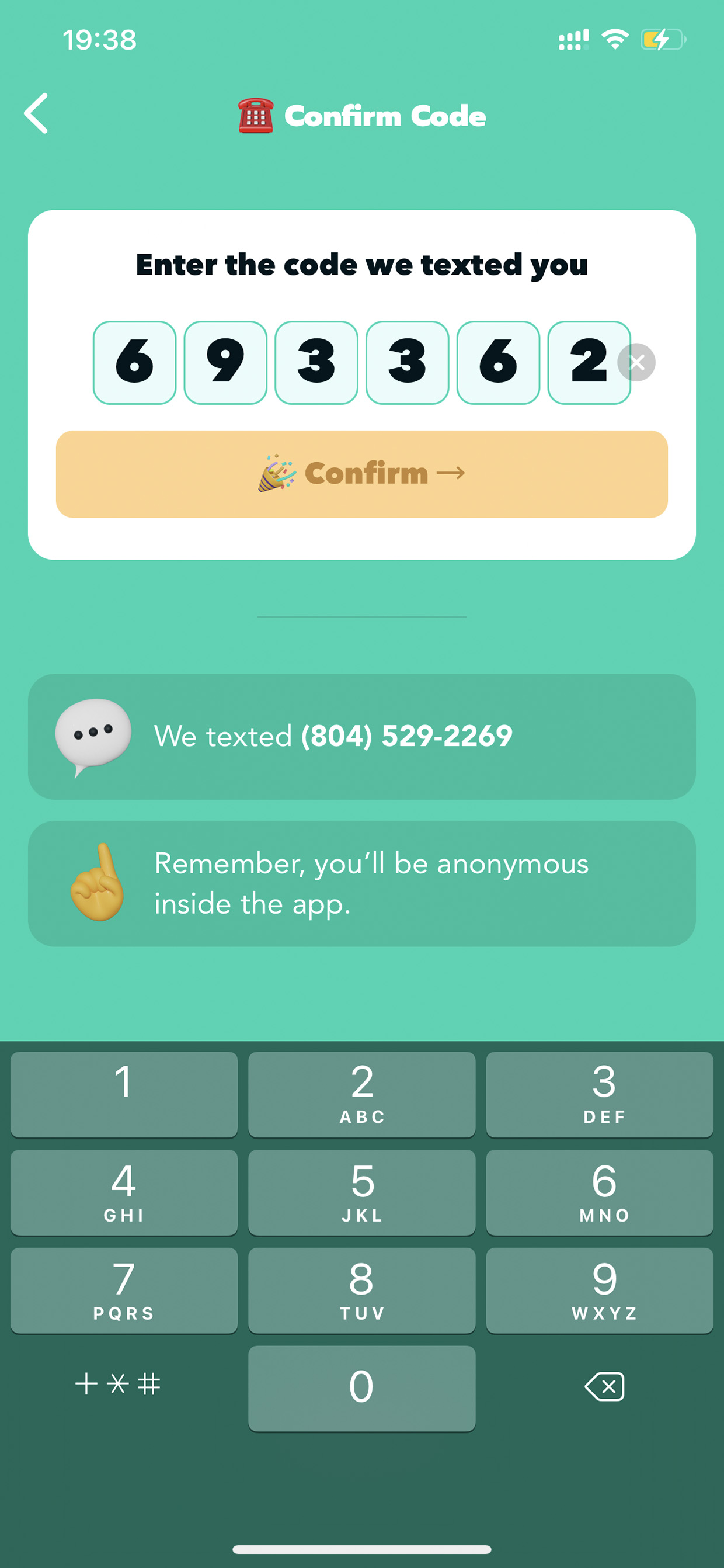Switch keypad to symbols + * #

tap(118, 1383)
